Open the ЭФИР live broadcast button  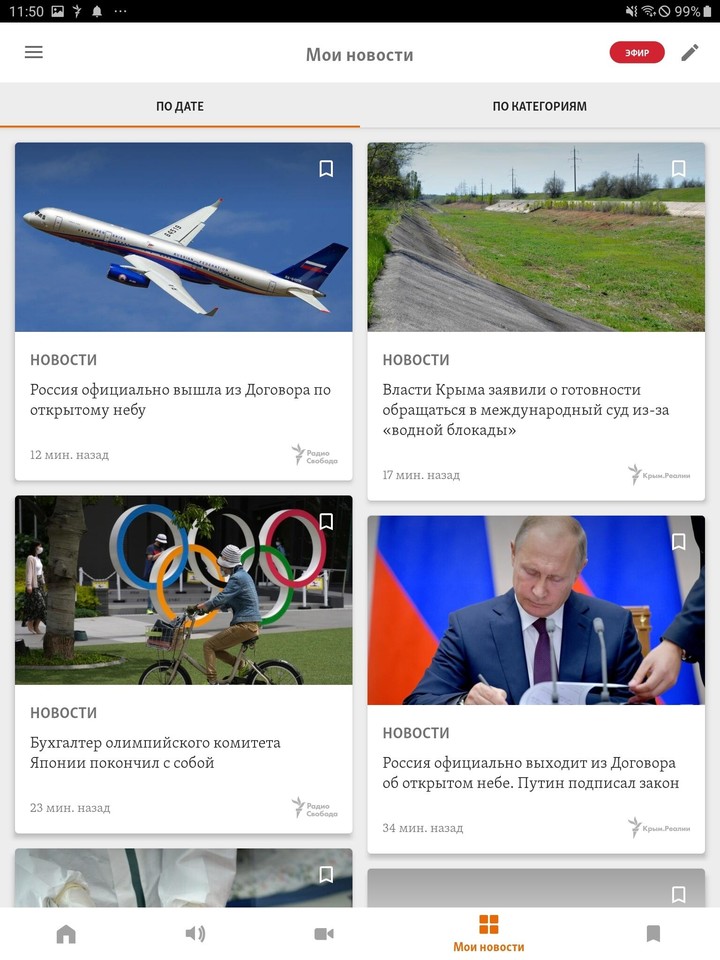click(x=637, y=52)
